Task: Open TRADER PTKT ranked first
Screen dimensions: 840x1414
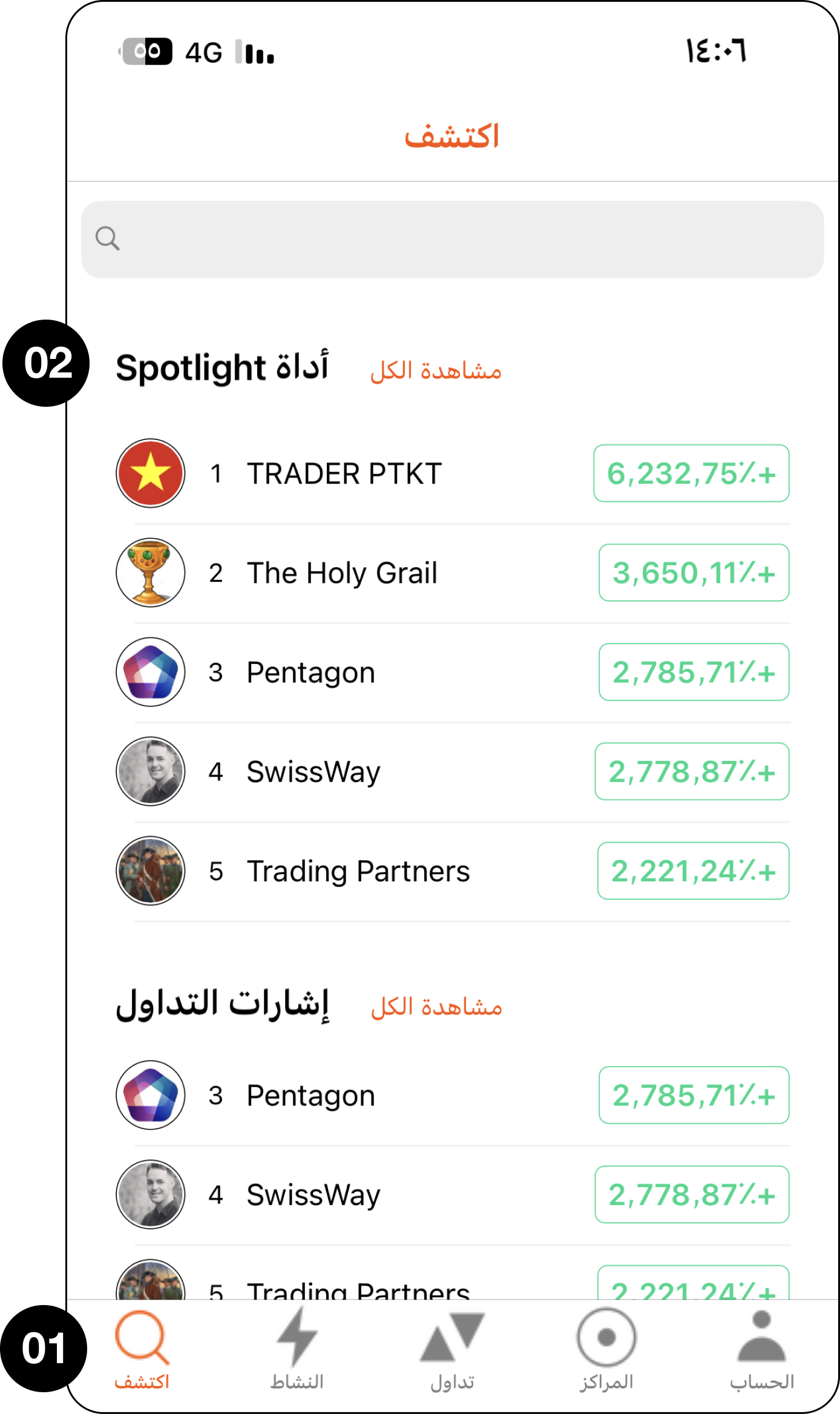Action: 344,473
